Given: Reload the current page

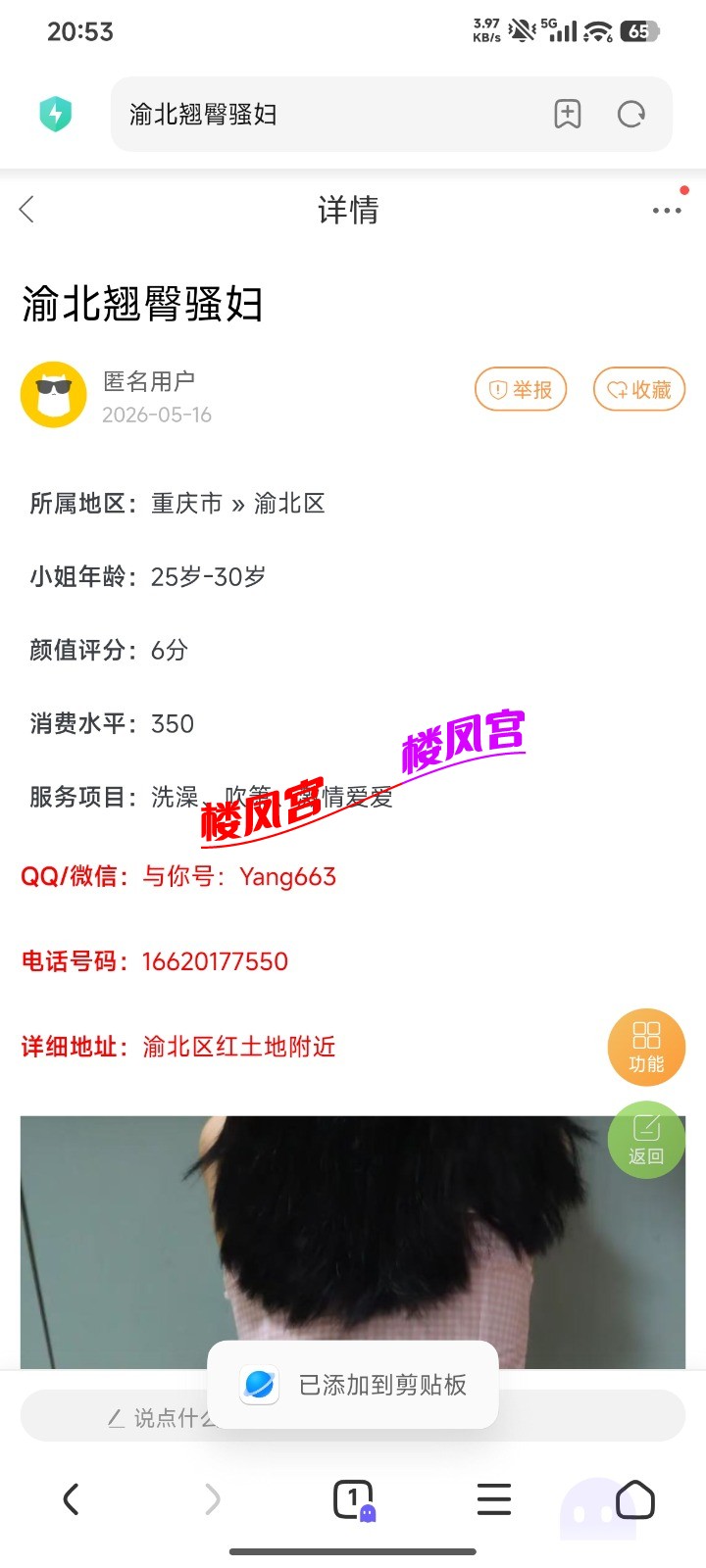Looking at the screenshot, I should 631,115.
